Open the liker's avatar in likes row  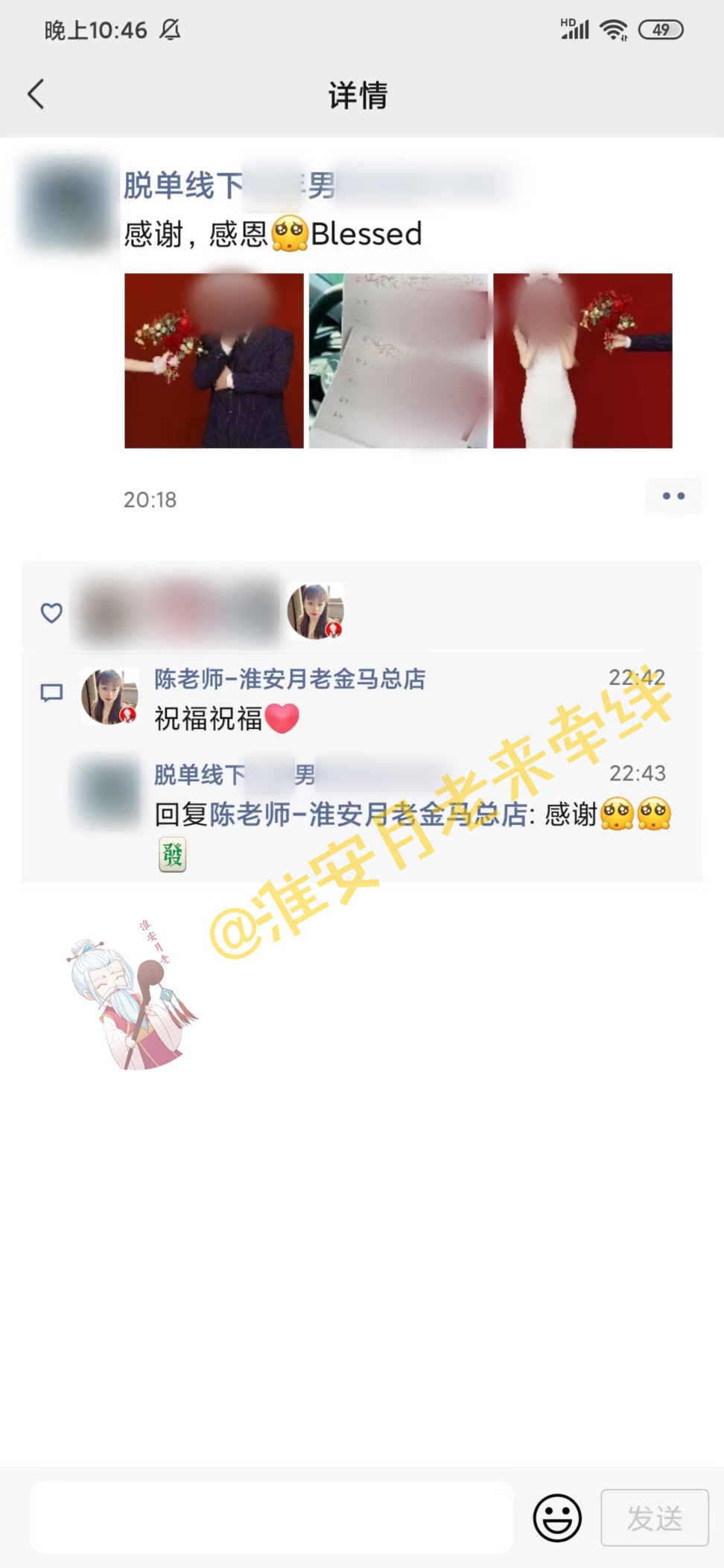[x=316, y=611]
